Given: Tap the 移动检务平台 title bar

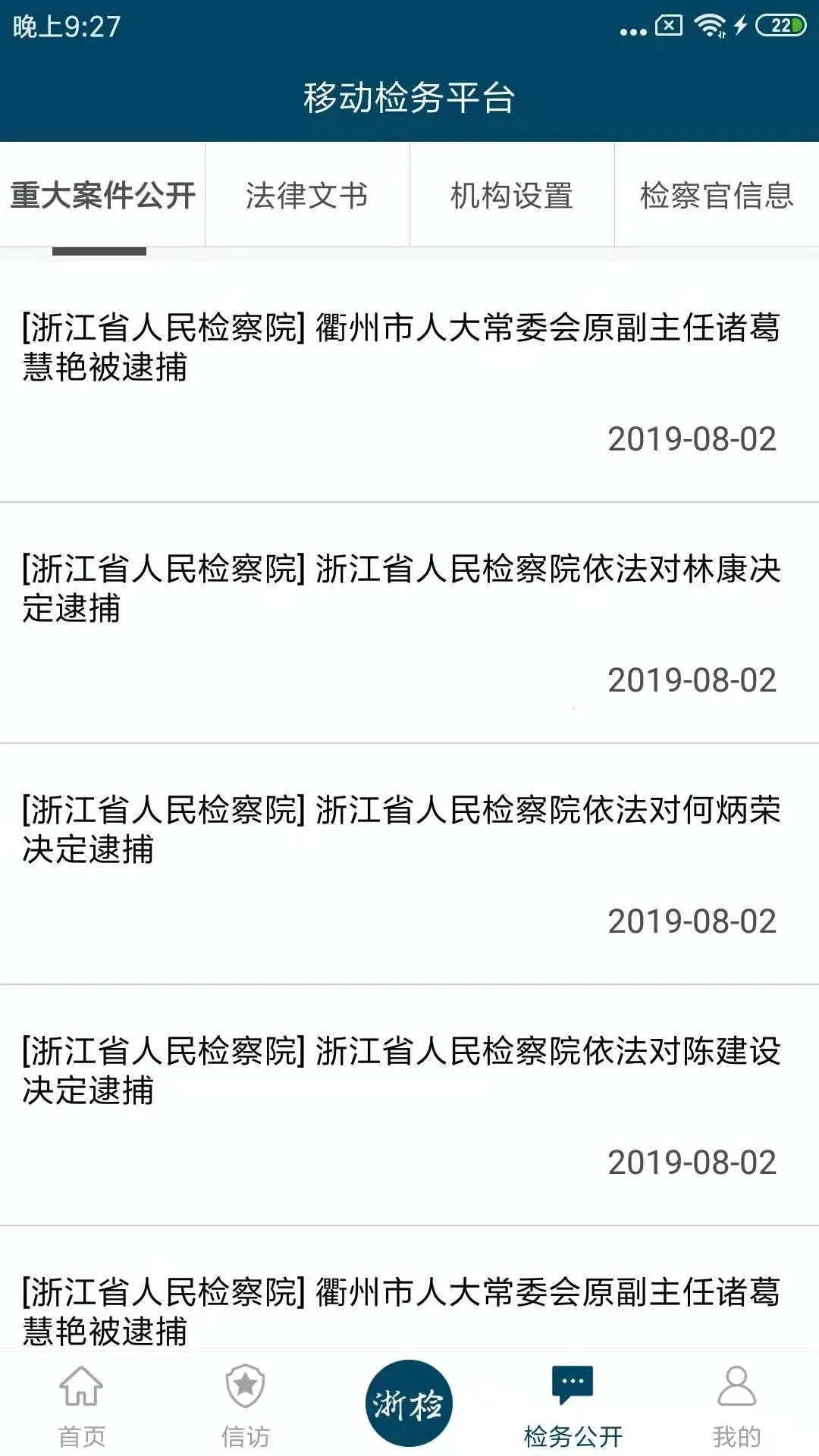Looking at the screenshot, I should tap(409, 95).
